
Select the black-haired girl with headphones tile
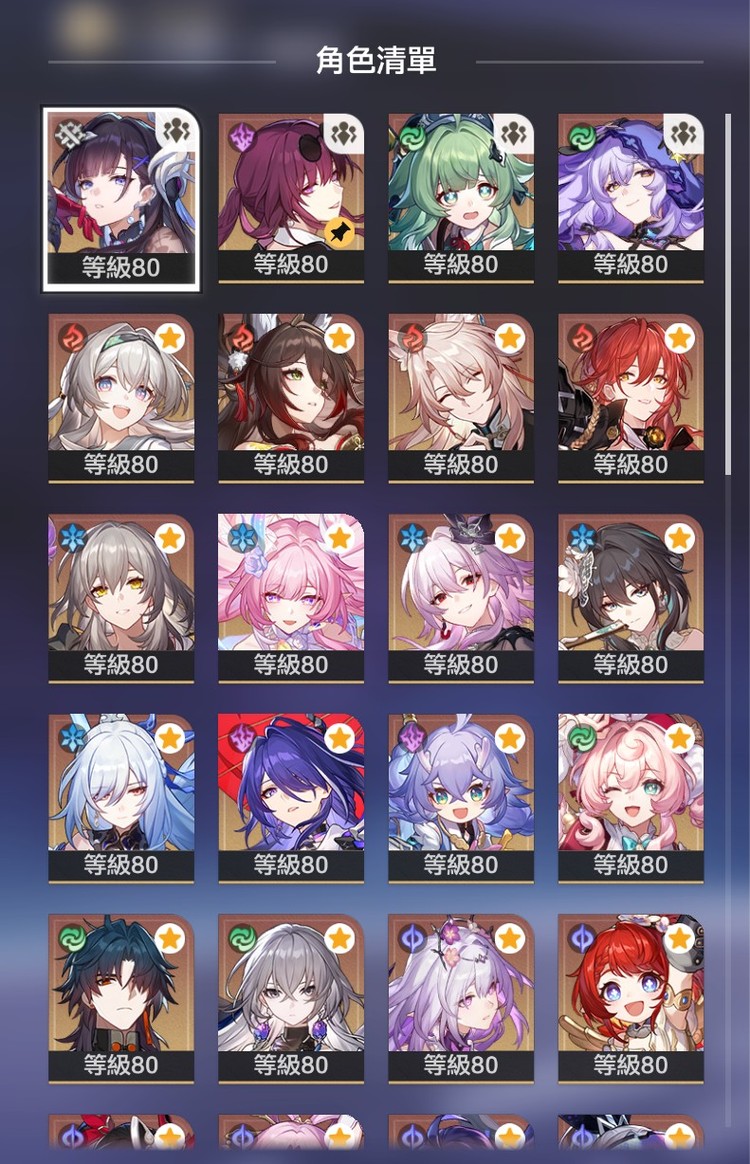121,197
